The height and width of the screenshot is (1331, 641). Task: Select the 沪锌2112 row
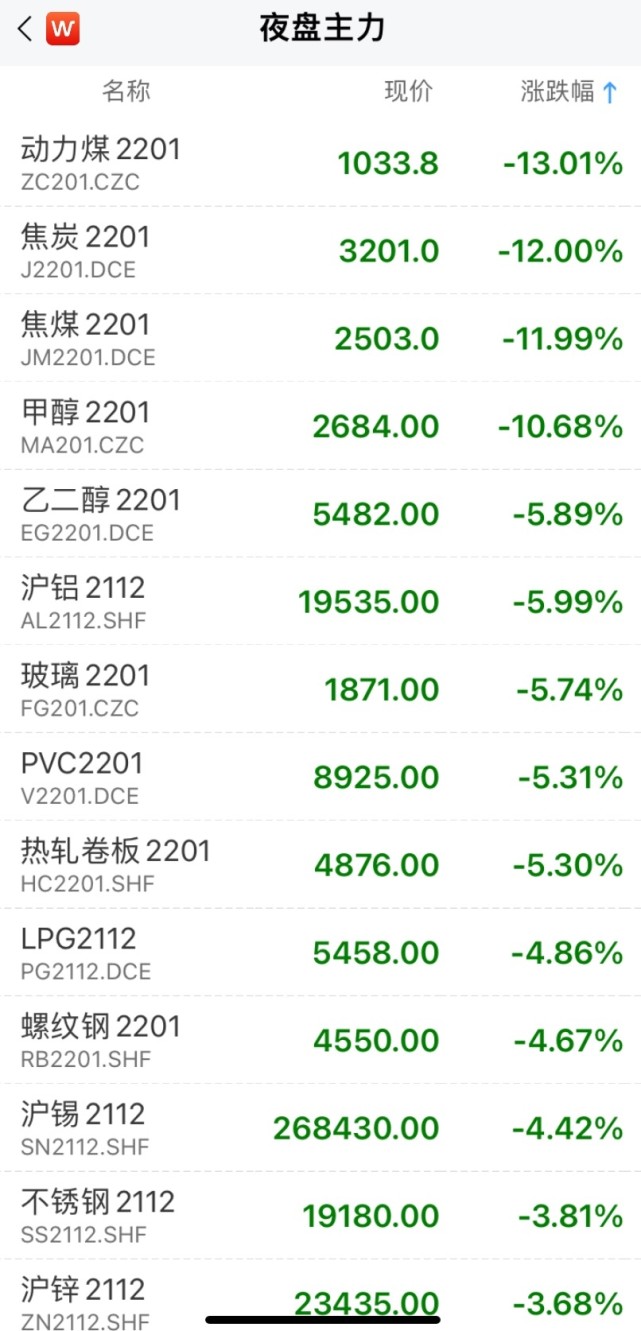[320, 1296]
